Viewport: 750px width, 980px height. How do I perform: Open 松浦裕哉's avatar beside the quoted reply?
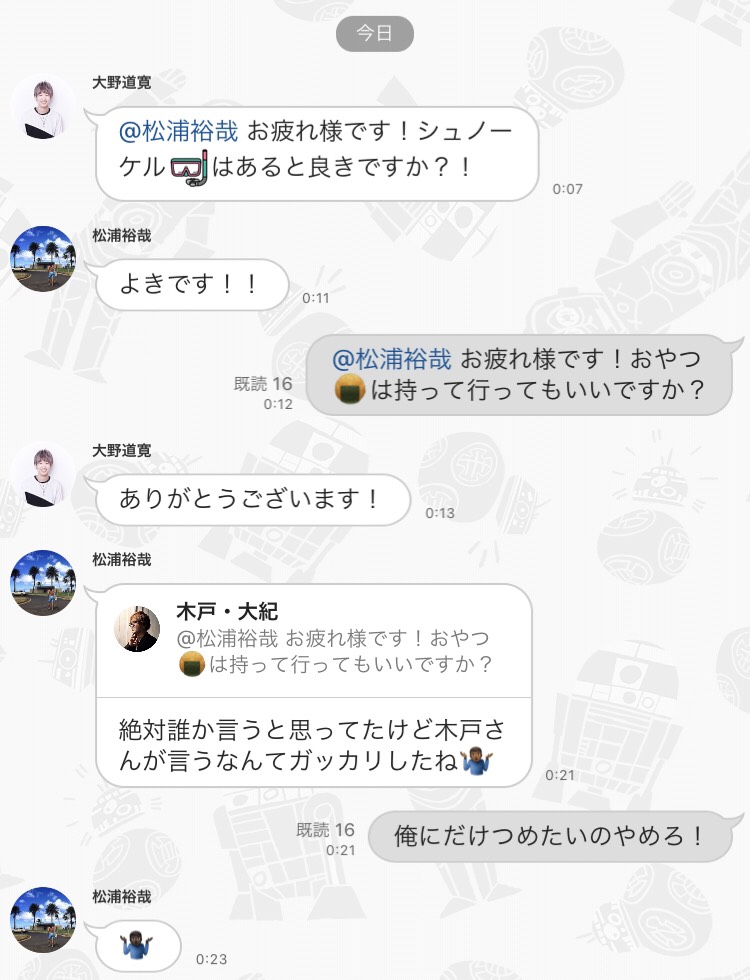coord(43,582)
